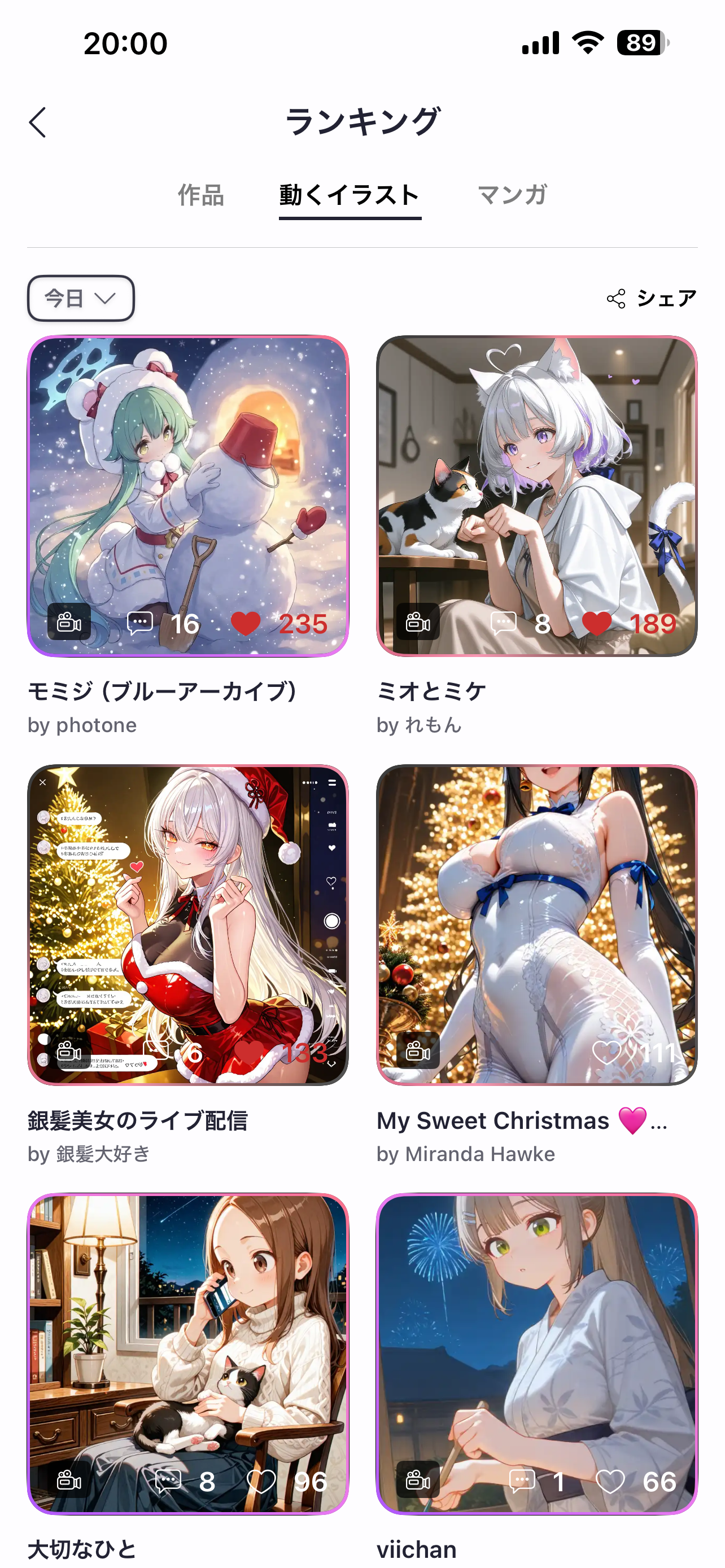
Task: Share the ranking via シェア
Action: (652, 298)
